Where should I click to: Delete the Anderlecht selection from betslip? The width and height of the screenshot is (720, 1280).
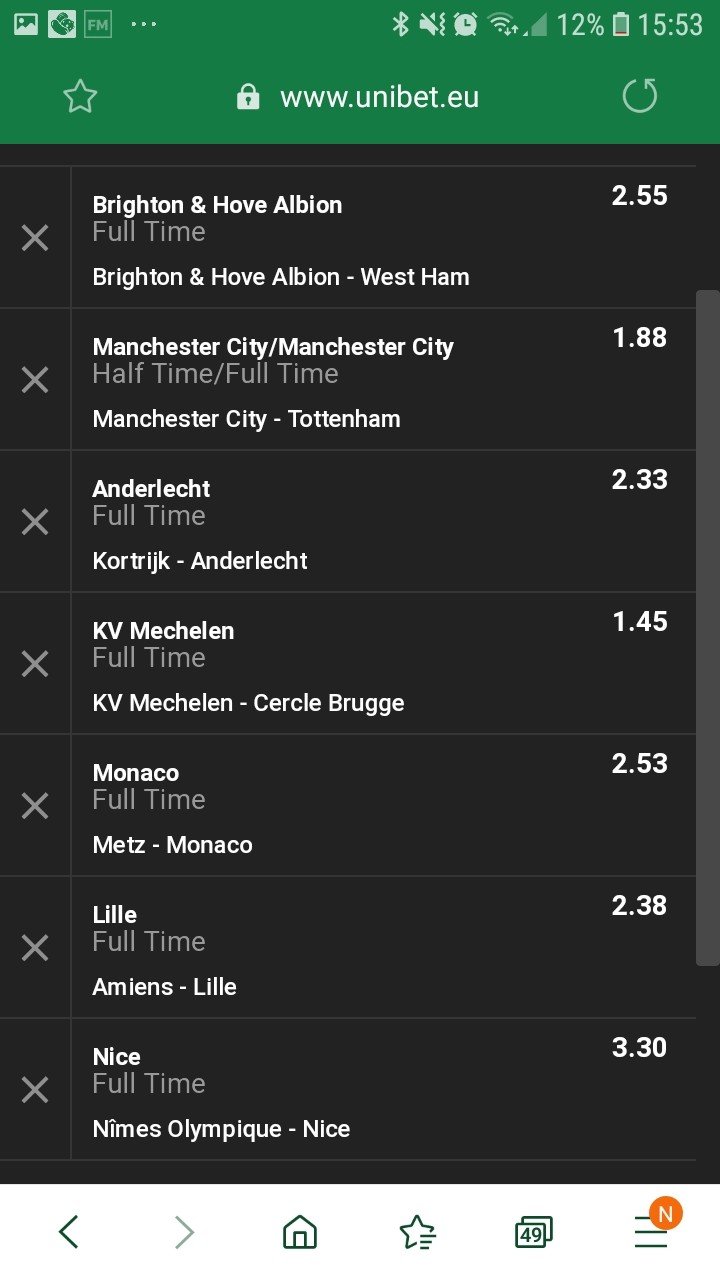point(35,522)
